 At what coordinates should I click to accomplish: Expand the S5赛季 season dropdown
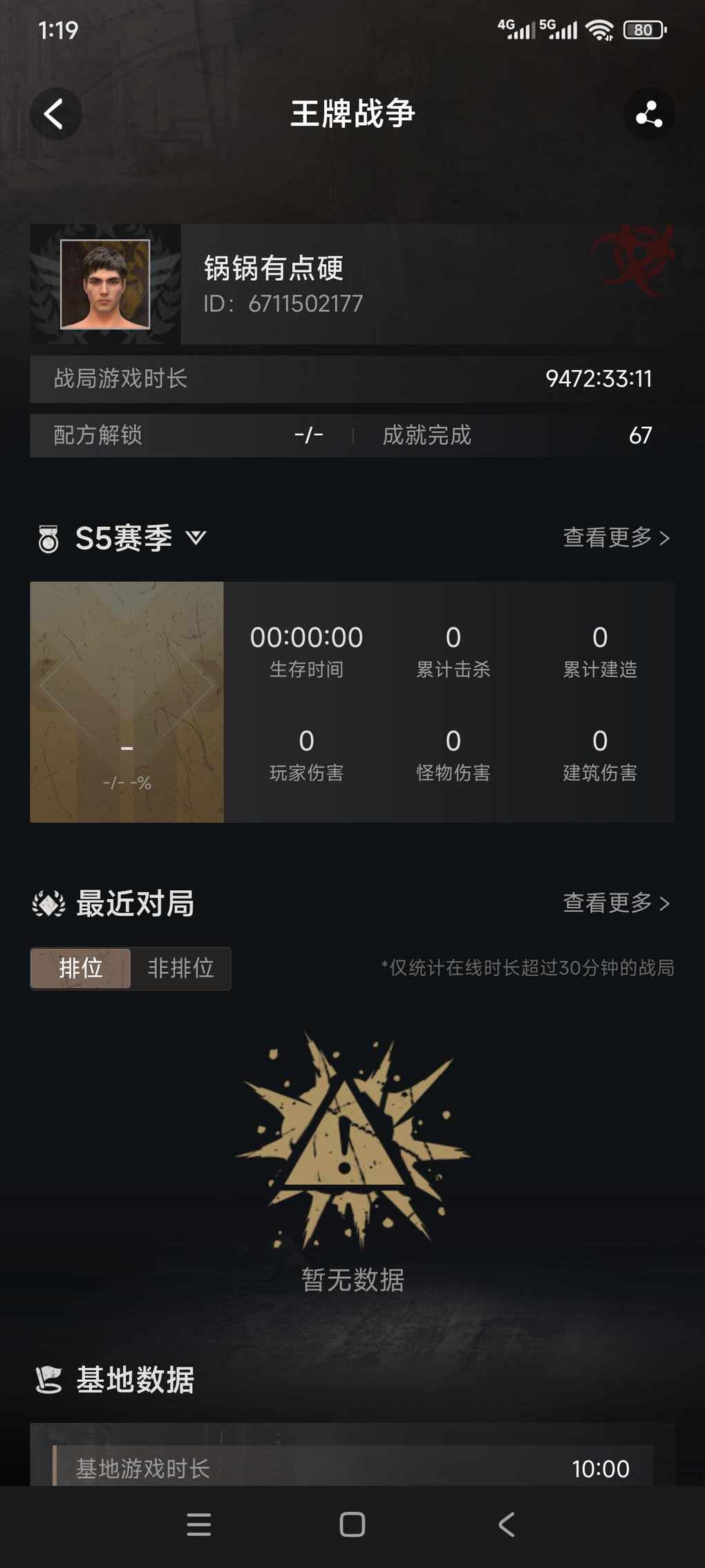click(196, 537)
